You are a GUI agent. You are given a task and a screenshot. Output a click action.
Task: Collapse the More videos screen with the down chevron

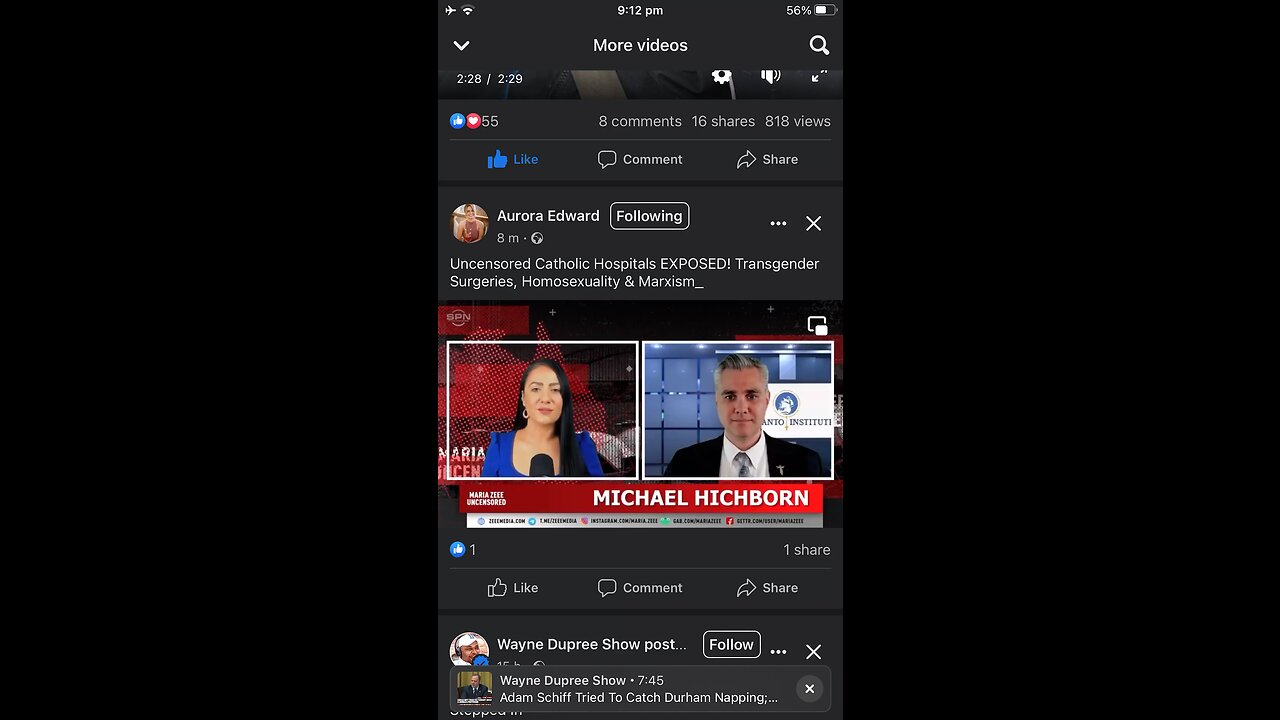[461, 45]
